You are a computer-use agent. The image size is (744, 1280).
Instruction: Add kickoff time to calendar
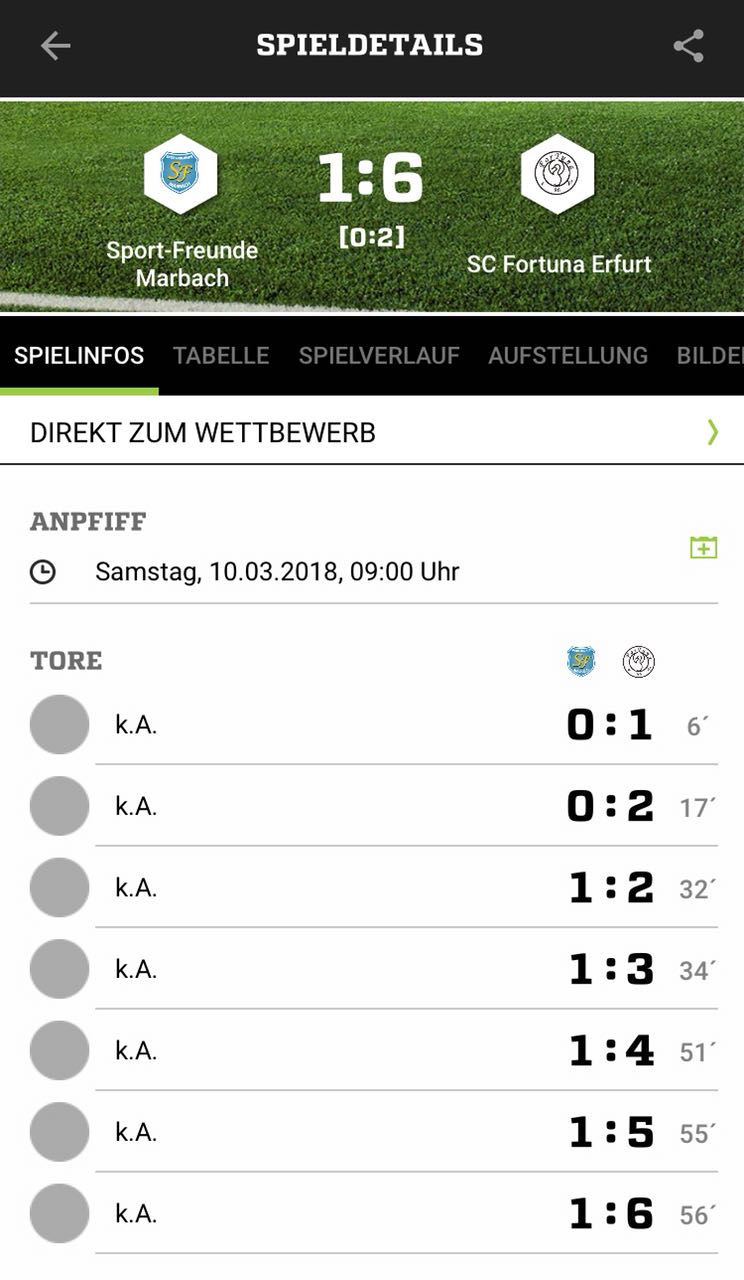point(704,547)
